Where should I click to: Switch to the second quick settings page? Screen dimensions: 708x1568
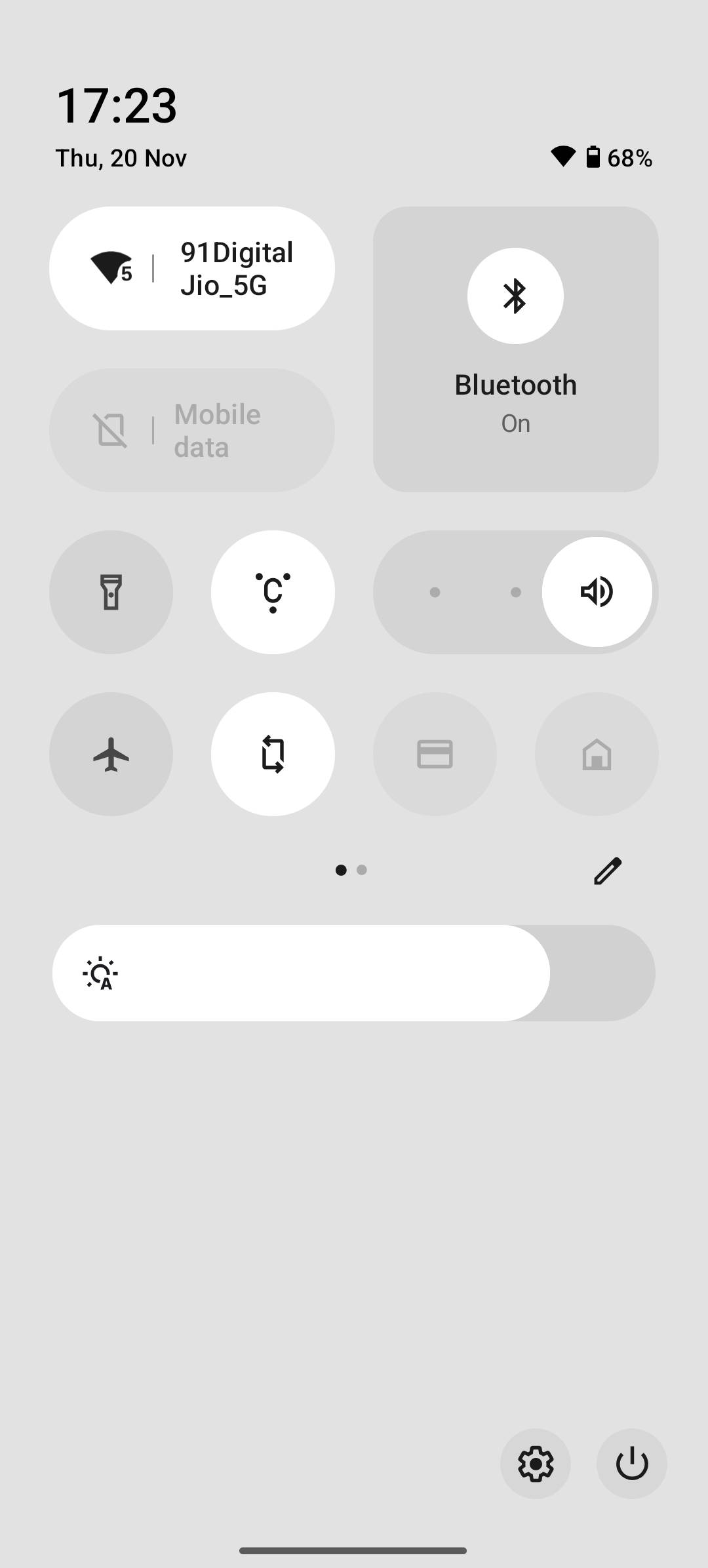pyautogui.click(x=363, y=871)
